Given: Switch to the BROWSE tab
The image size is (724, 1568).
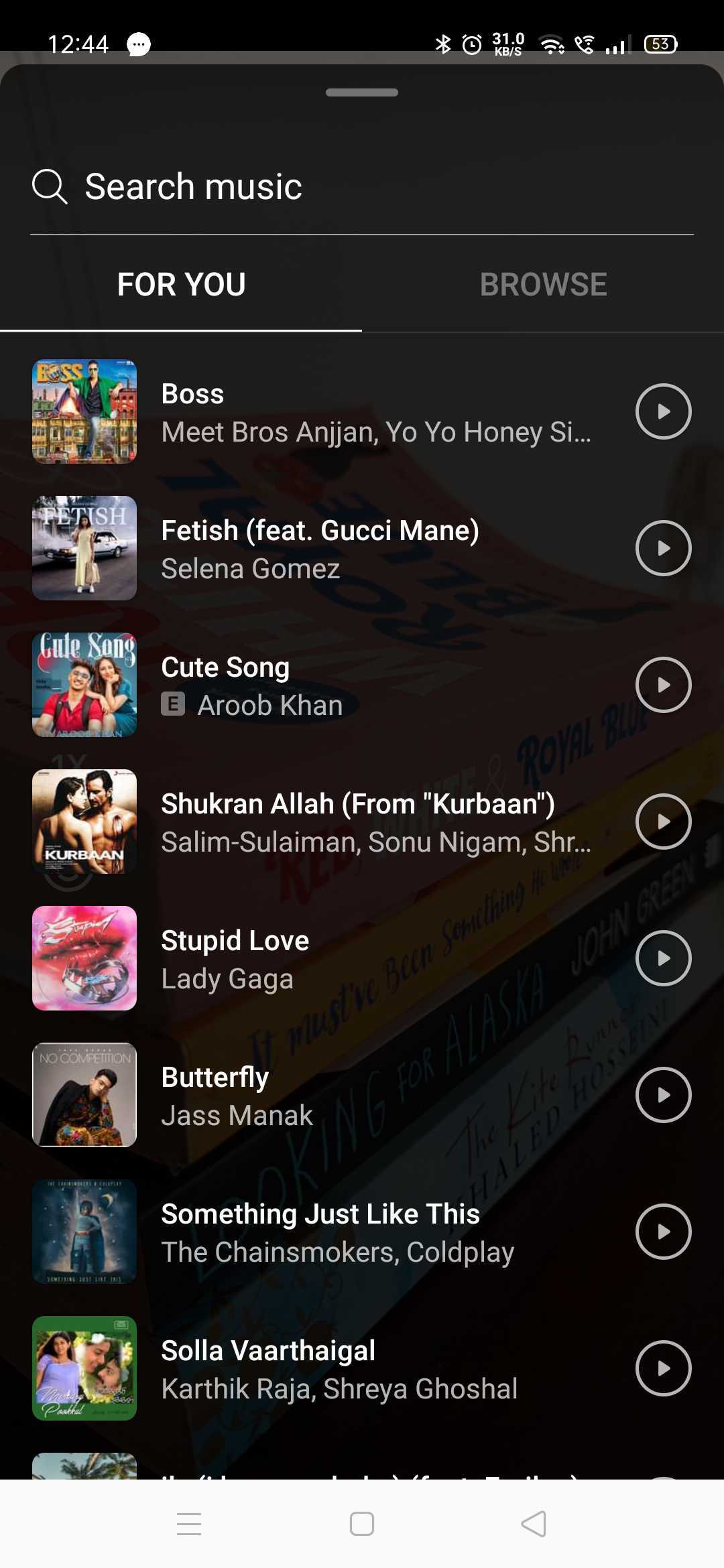Looking at the screenshot, I should point(543,284).
